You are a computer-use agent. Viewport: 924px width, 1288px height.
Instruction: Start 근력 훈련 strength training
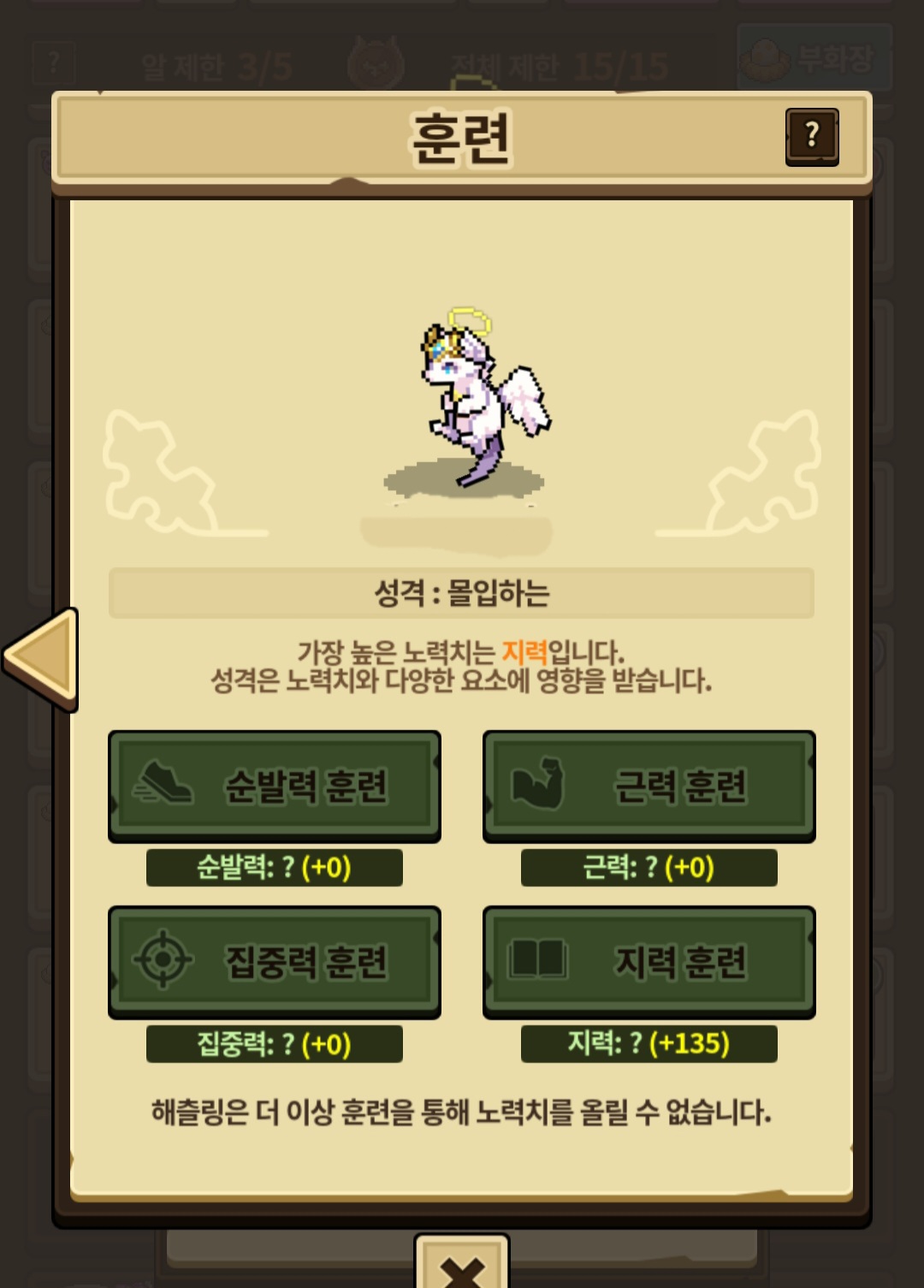[649, 786]
